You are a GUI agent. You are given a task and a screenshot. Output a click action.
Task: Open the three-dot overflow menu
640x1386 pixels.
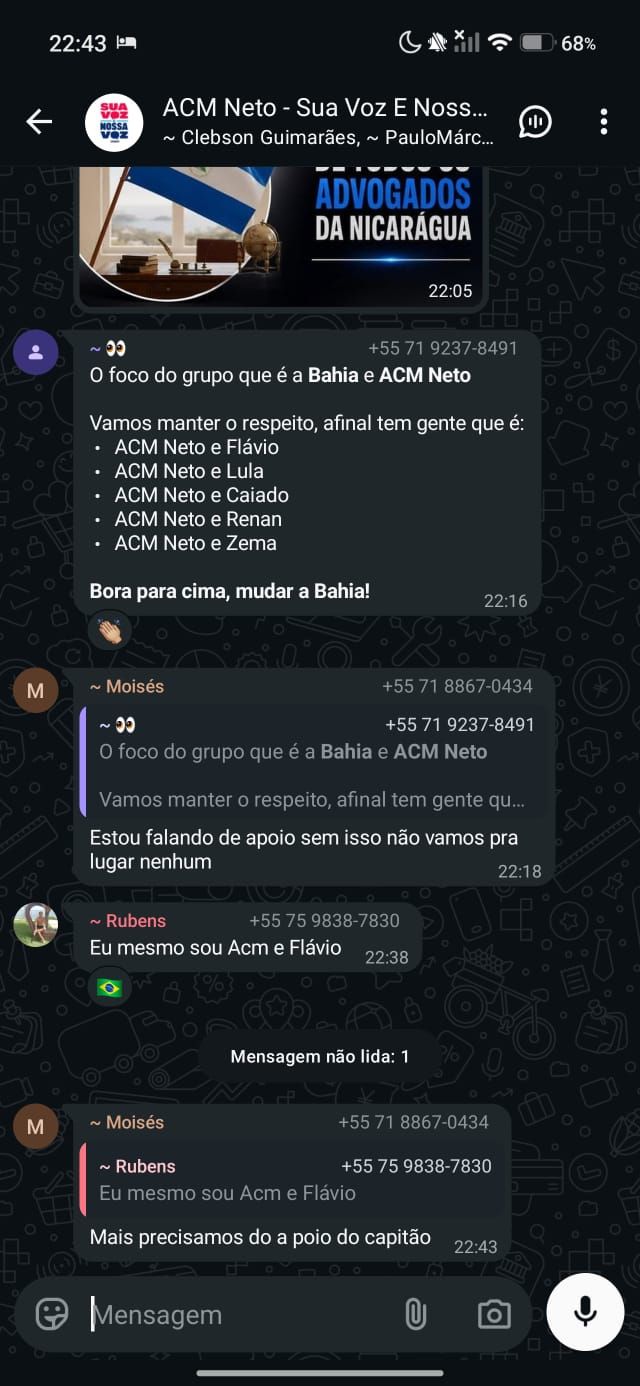point(604,122)
